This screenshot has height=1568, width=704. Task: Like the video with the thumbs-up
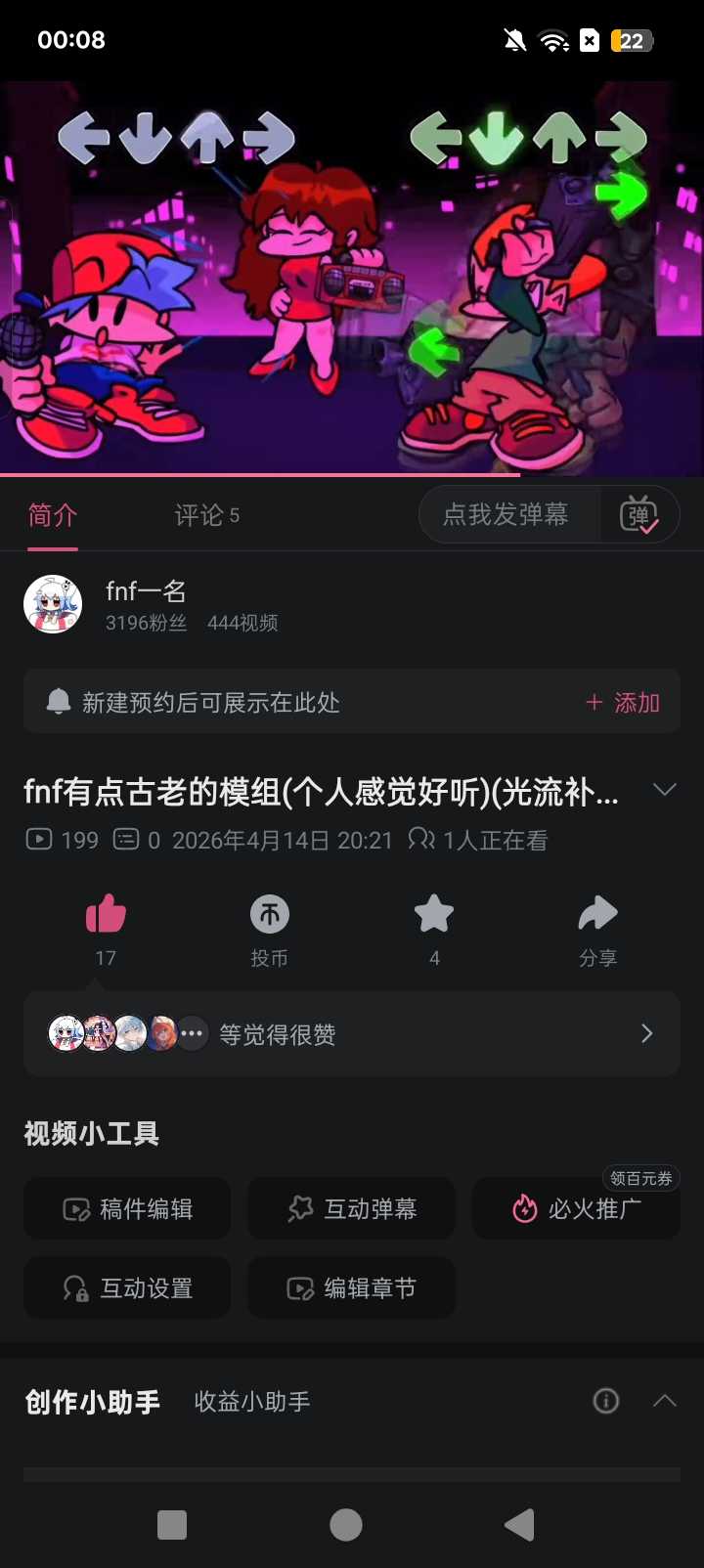click(106, 915)
